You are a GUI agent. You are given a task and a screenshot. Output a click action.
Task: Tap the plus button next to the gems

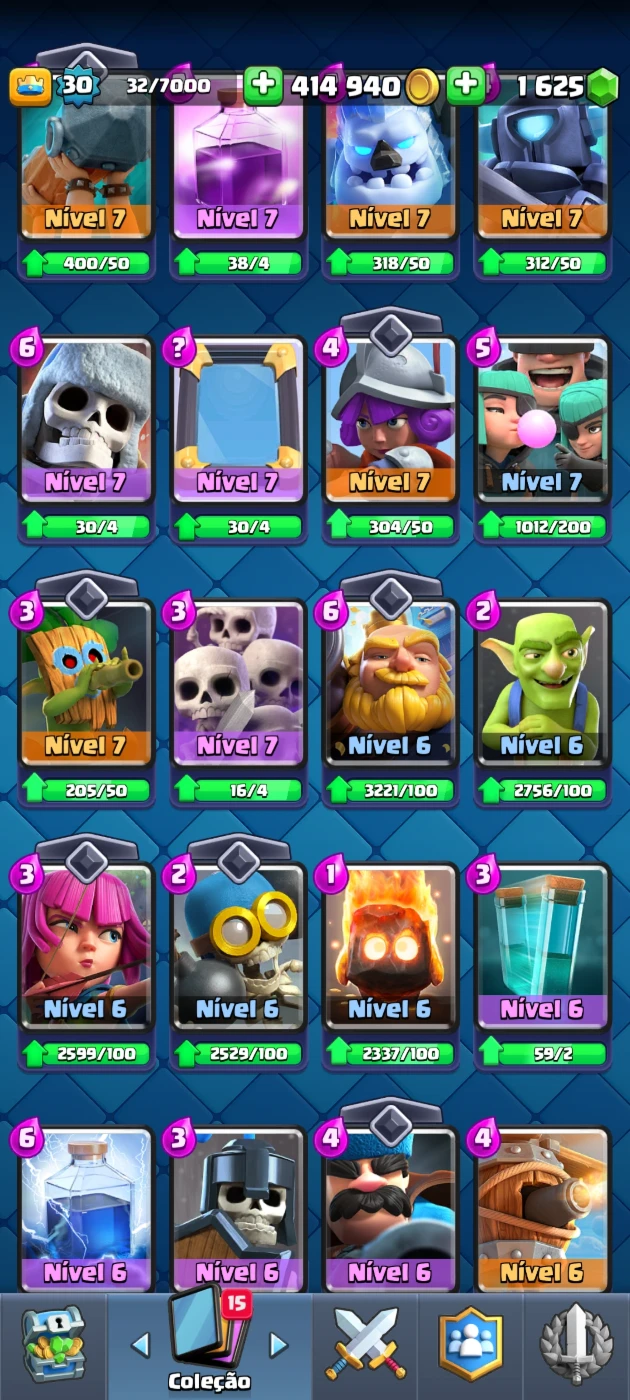click(465, 86)
